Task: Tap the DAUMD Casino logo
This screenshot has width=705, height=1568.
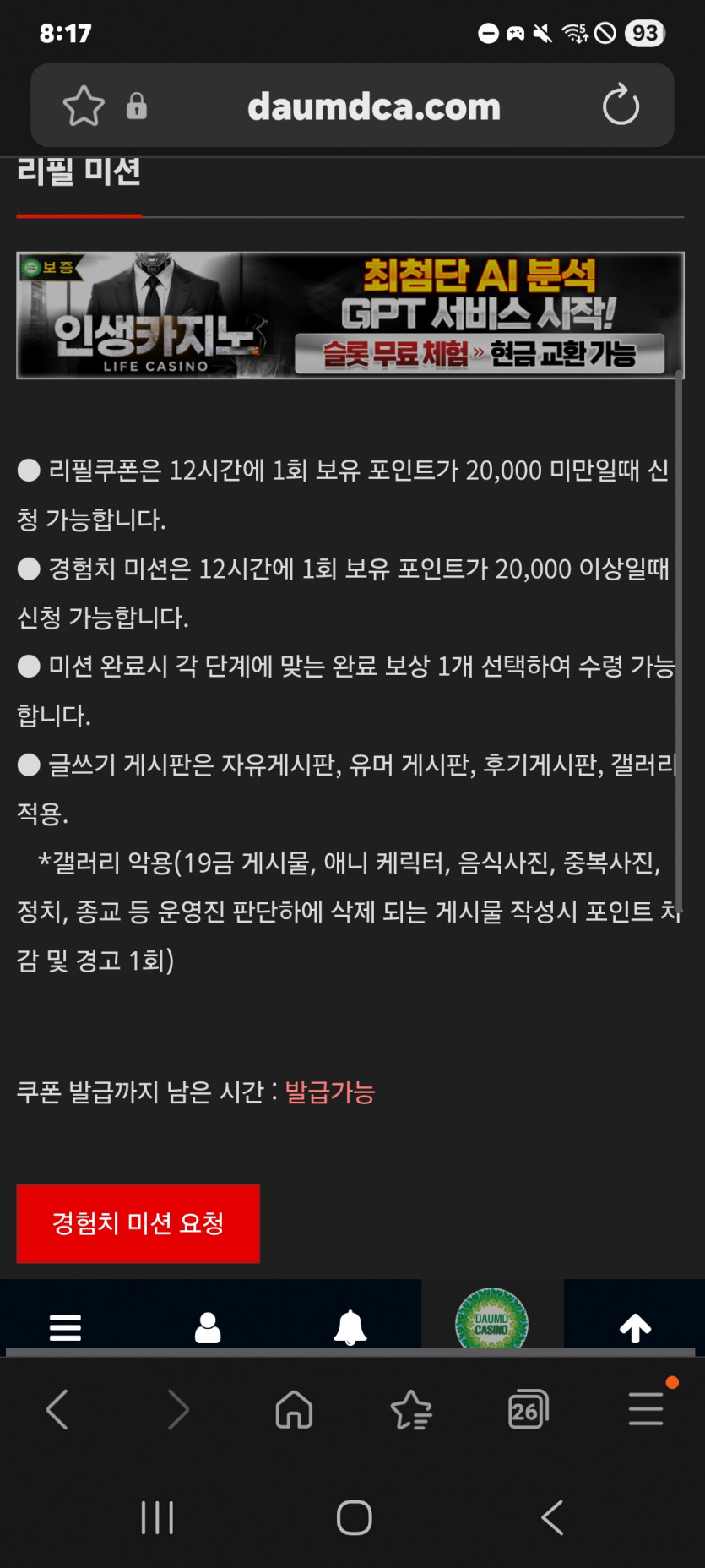Action: point(491,1322)
